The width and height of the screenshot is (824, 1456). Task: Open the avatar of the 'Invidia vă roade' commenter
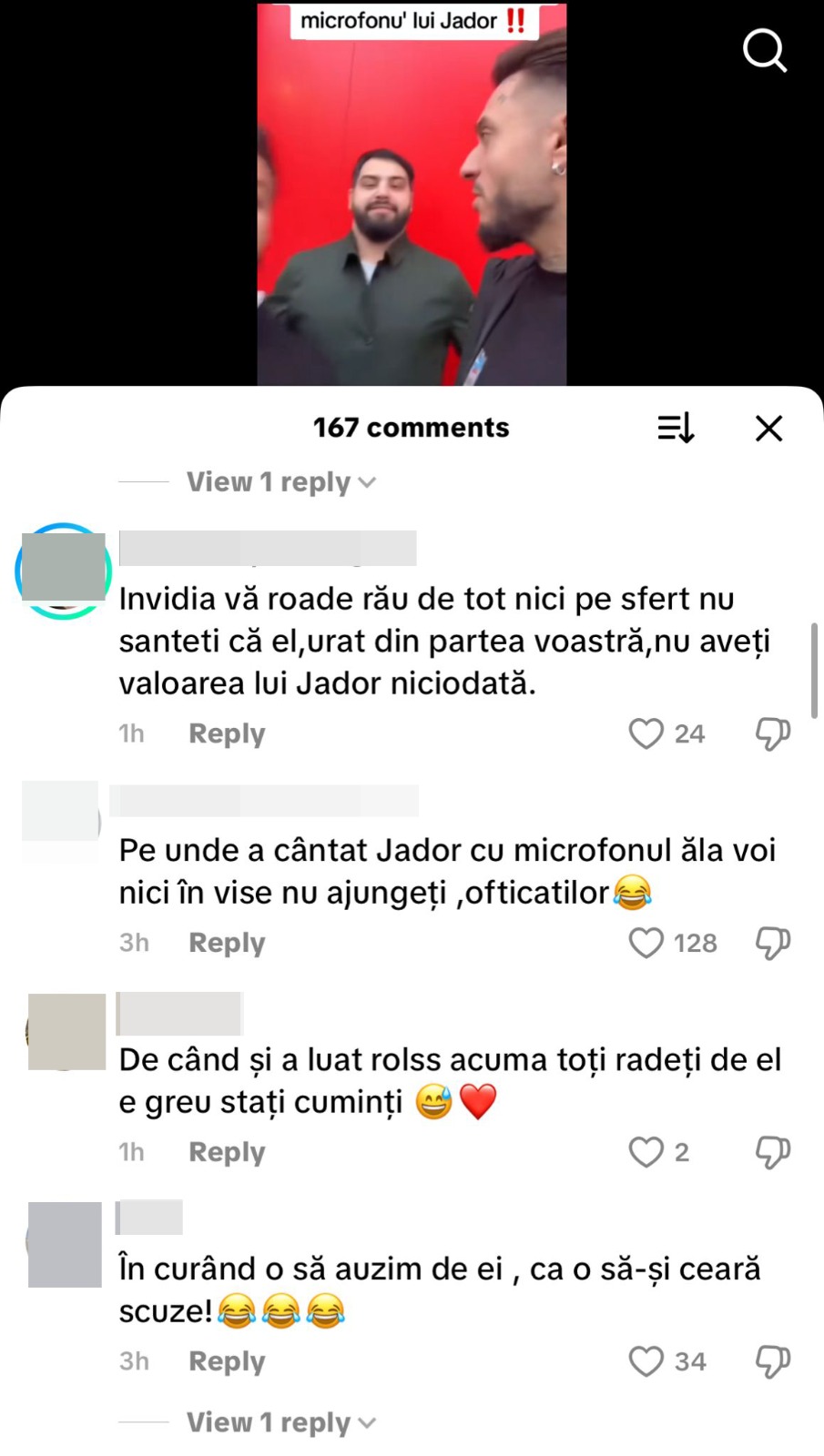click(63, 571)
